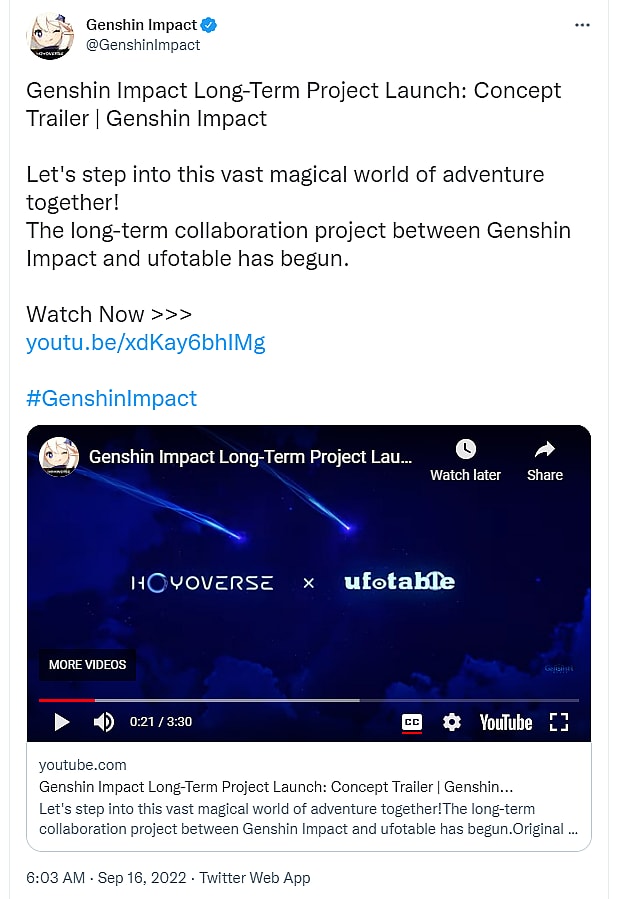This screenshot has height=899, width=623.
Task: Play the concept trailer video
Action: click(x=62, y=722)
